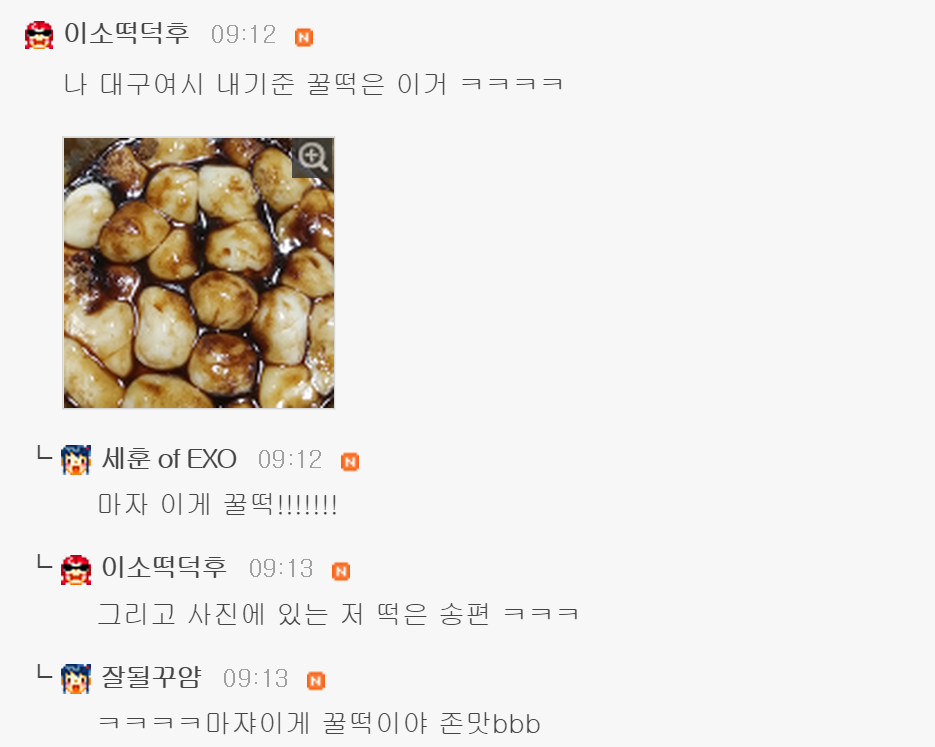Enlarge the rice cake photo with the magnifier icon
The image size is (935, 747).
pos(313,157)
